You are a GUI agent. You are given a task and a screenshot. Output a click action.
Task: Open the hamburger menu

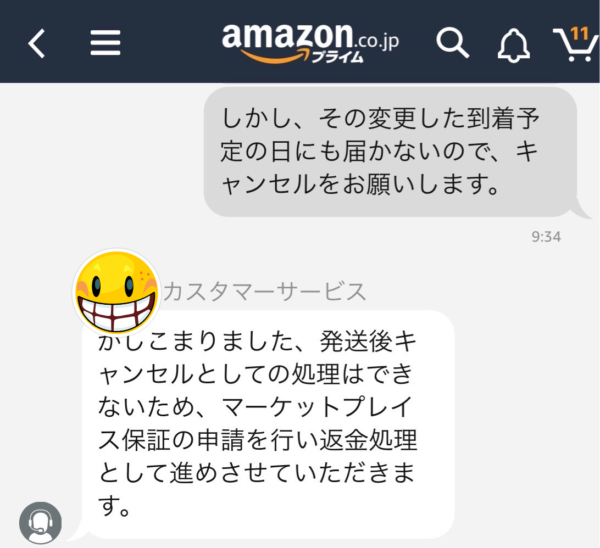(x=105, y=43)
